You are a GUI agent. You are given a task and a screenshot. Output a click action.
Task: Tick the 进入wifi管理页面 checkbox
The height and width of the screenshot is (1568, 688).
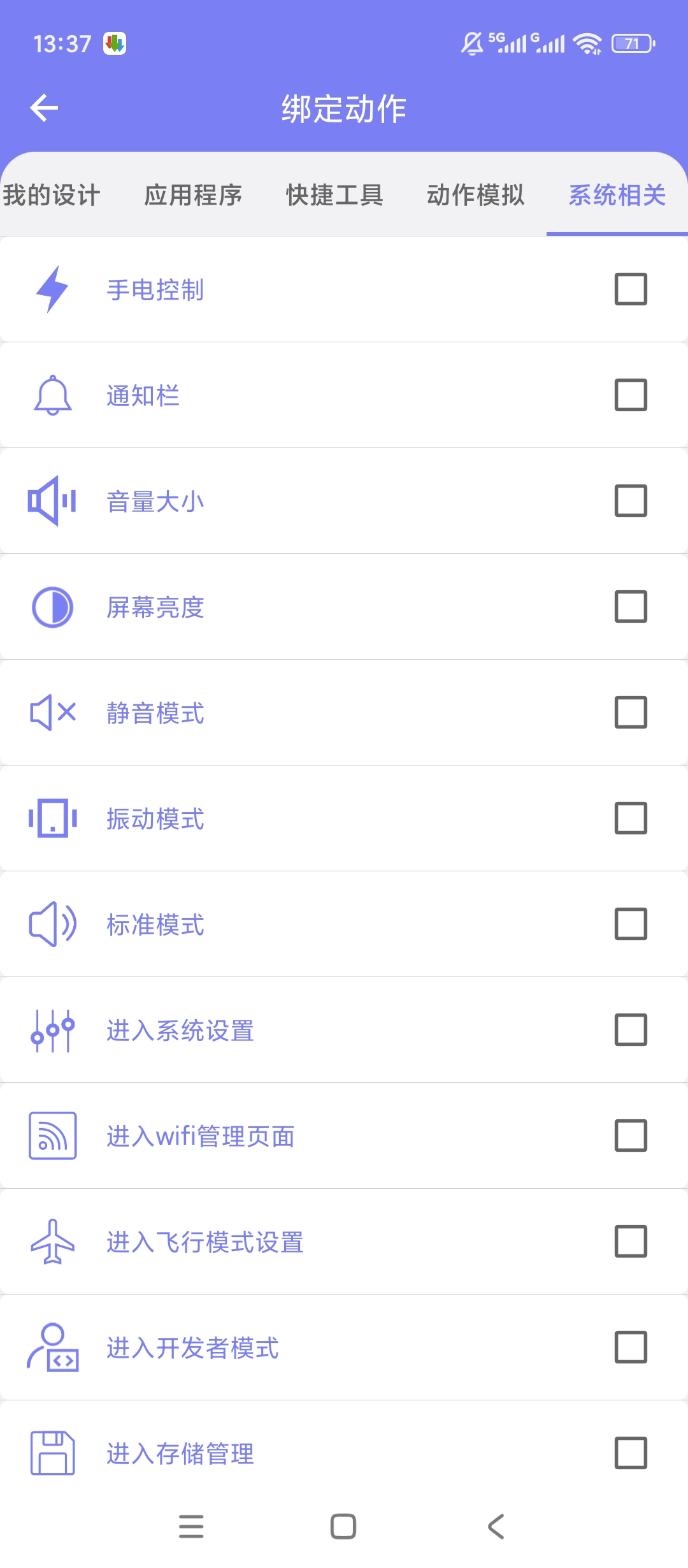coord(631,1136)
